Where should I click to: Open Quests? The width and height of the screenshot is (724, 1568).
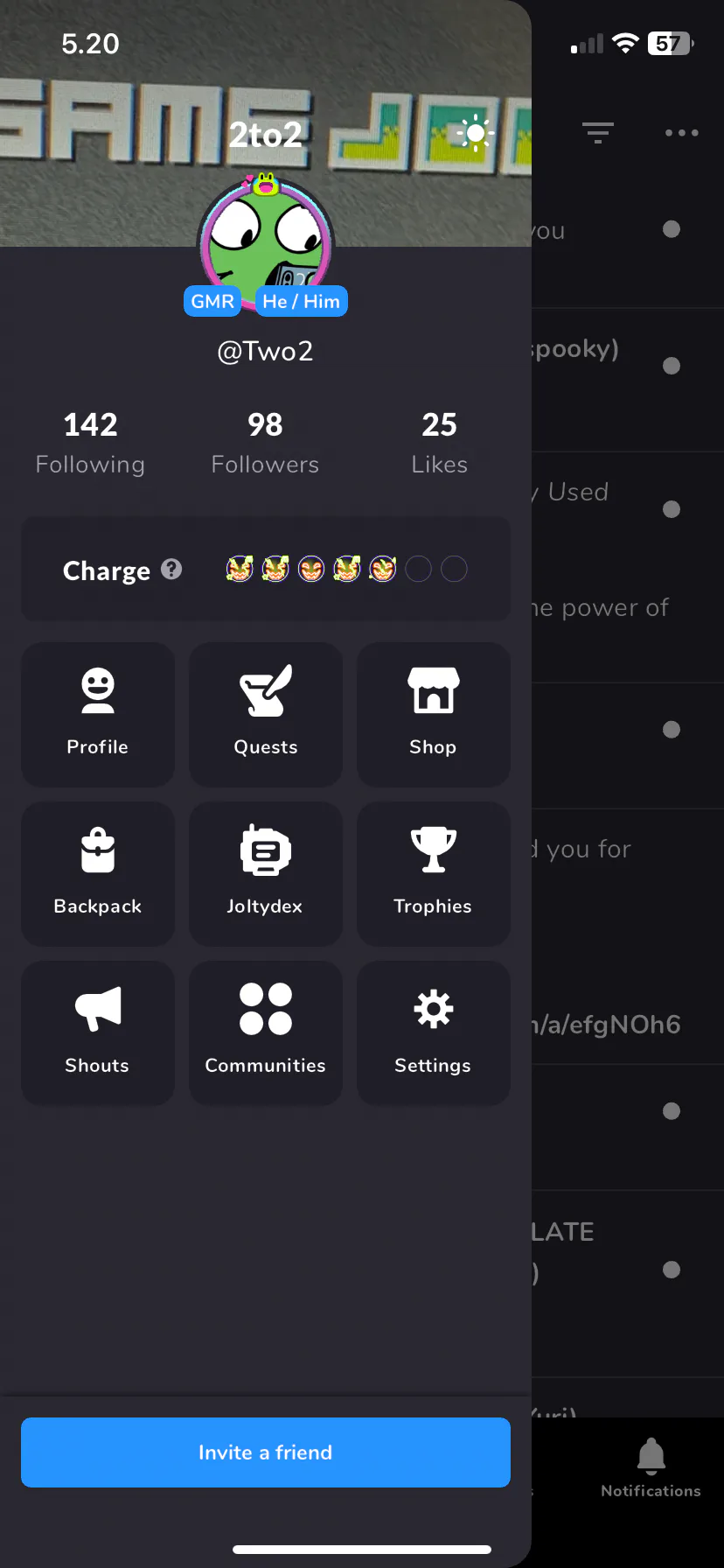tap(266, 714)
